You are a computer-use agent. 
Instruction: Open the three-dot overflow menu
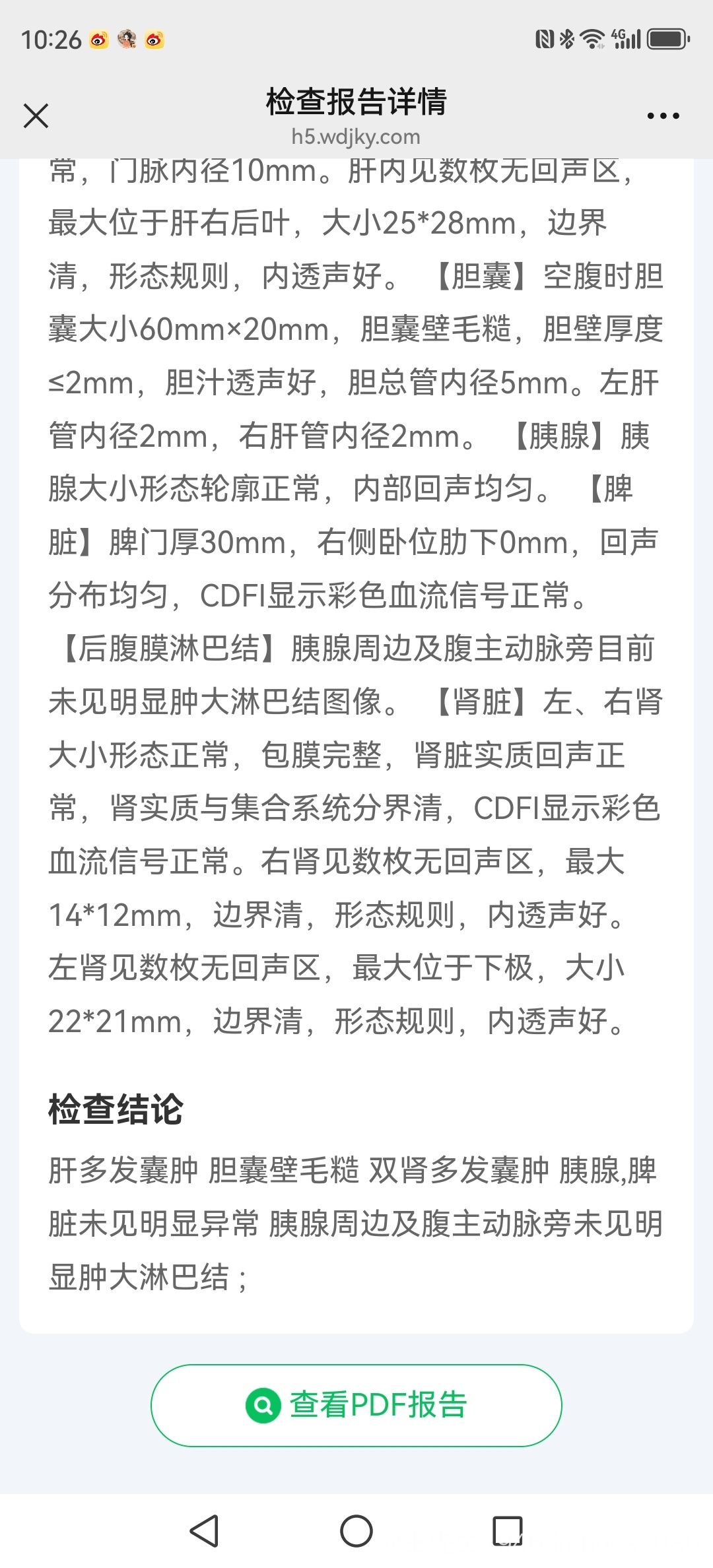pos(663,116)
